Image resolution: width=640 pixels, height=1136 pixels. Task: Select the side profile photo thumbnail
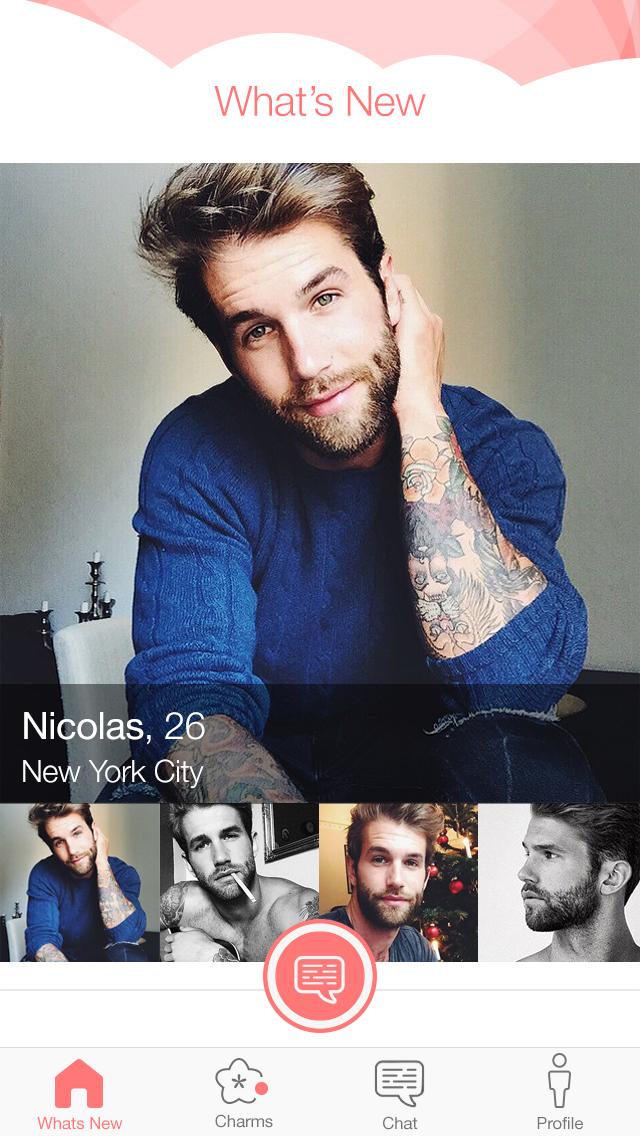coord(560,880)
